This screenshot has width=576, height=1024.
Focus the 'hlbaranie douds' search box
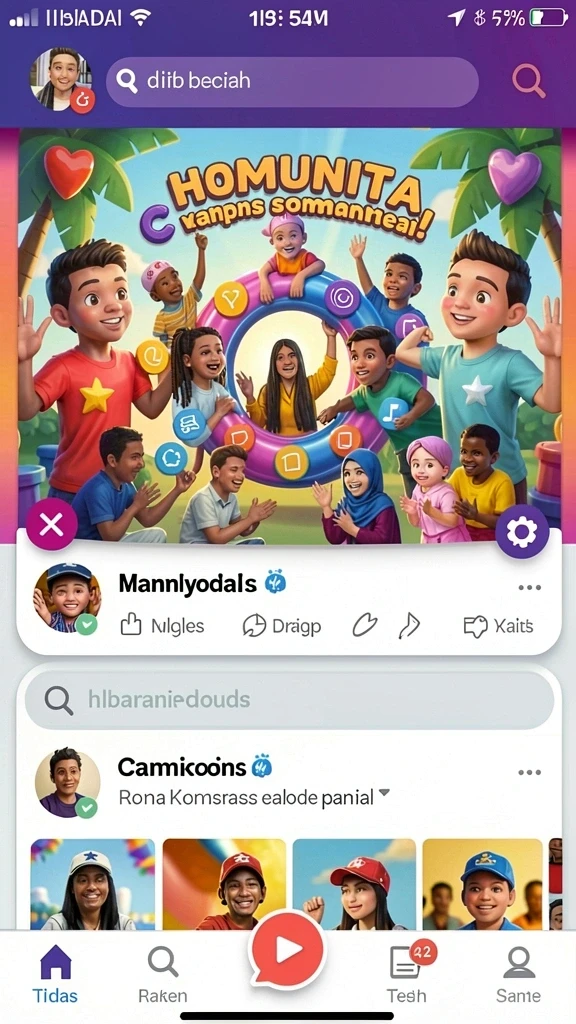point(289,700)
